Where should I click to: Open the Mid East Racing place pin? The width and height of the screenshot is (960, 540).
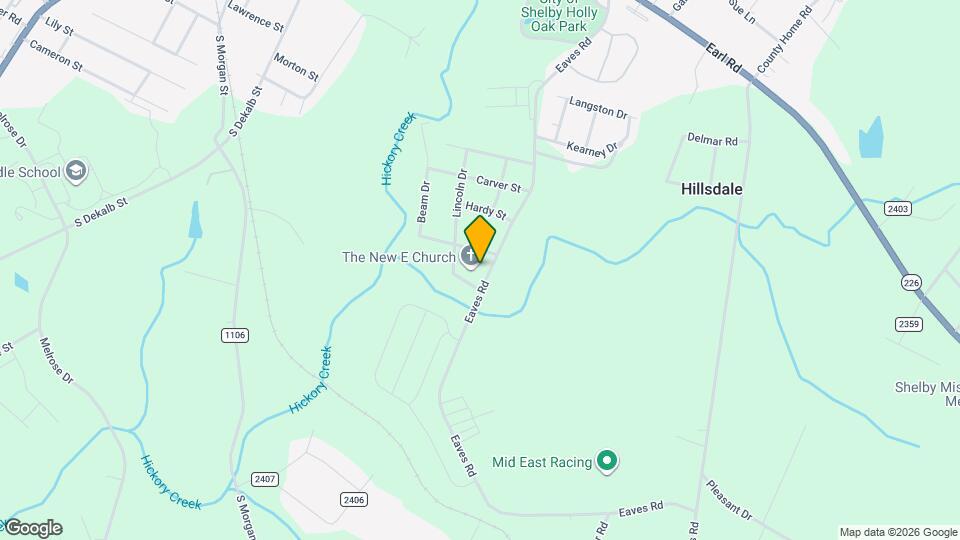(x=606, y=461)
